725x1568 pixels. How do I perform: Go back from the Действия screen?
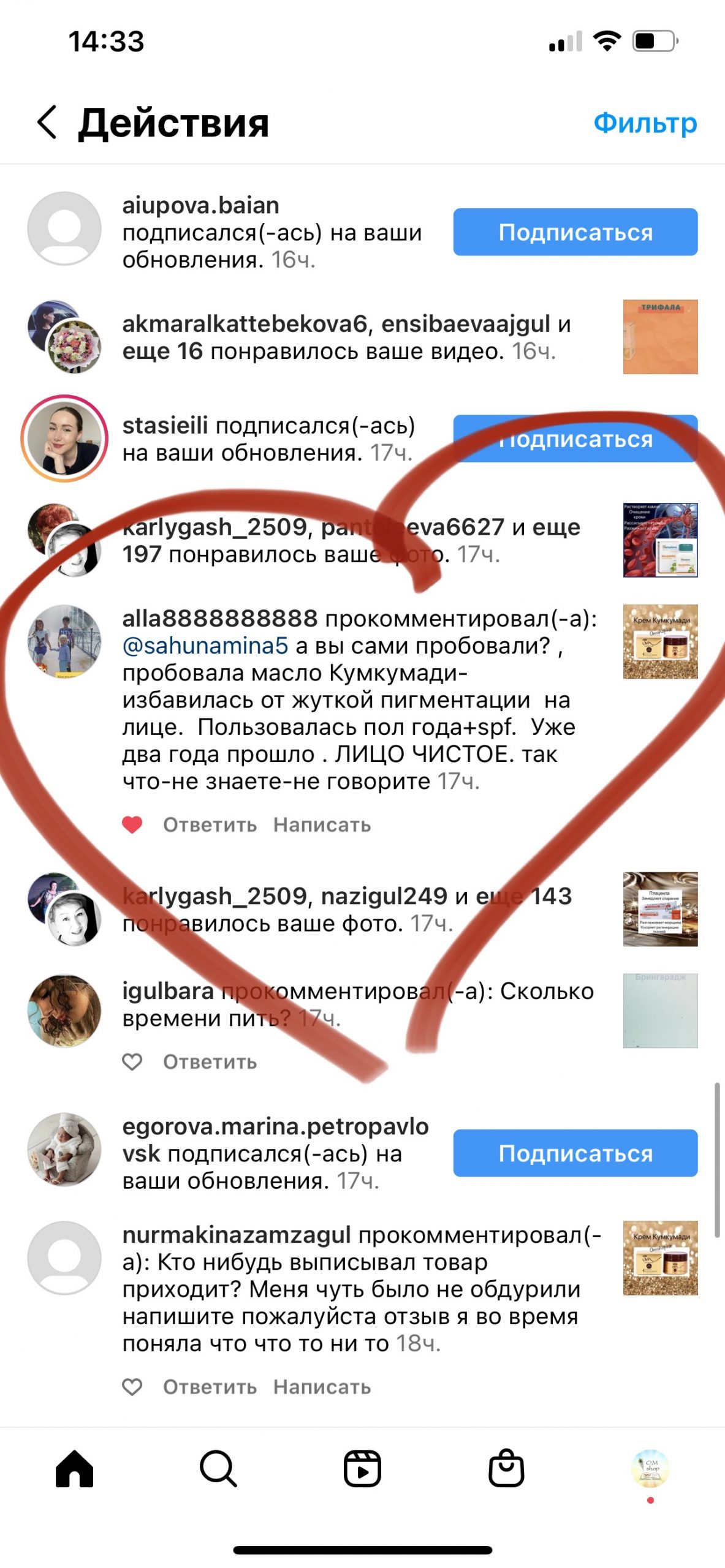point(48,123)
